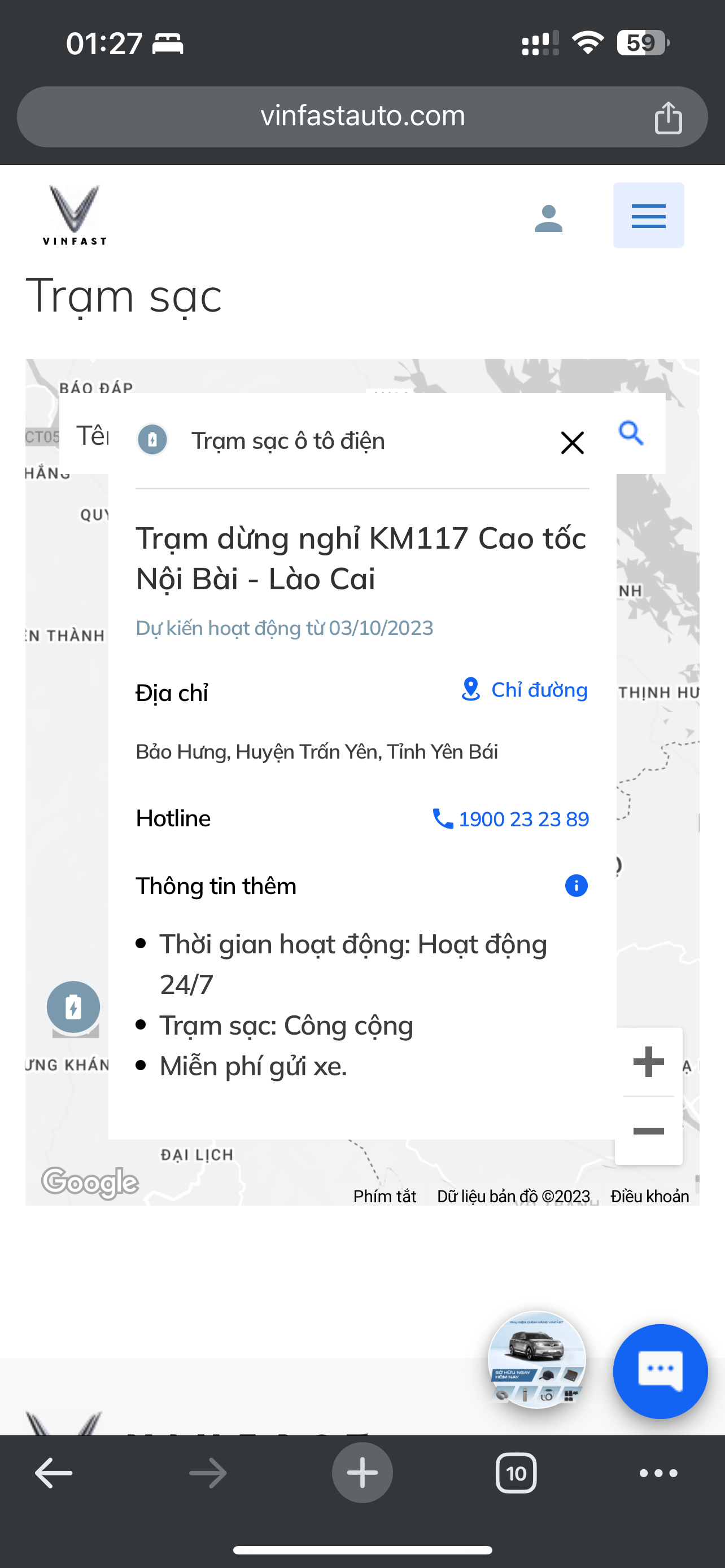This screenshot has height=1568, width=725.
Task: Tap the info icon beside Thông tin thêm
Action: point(576,885)
